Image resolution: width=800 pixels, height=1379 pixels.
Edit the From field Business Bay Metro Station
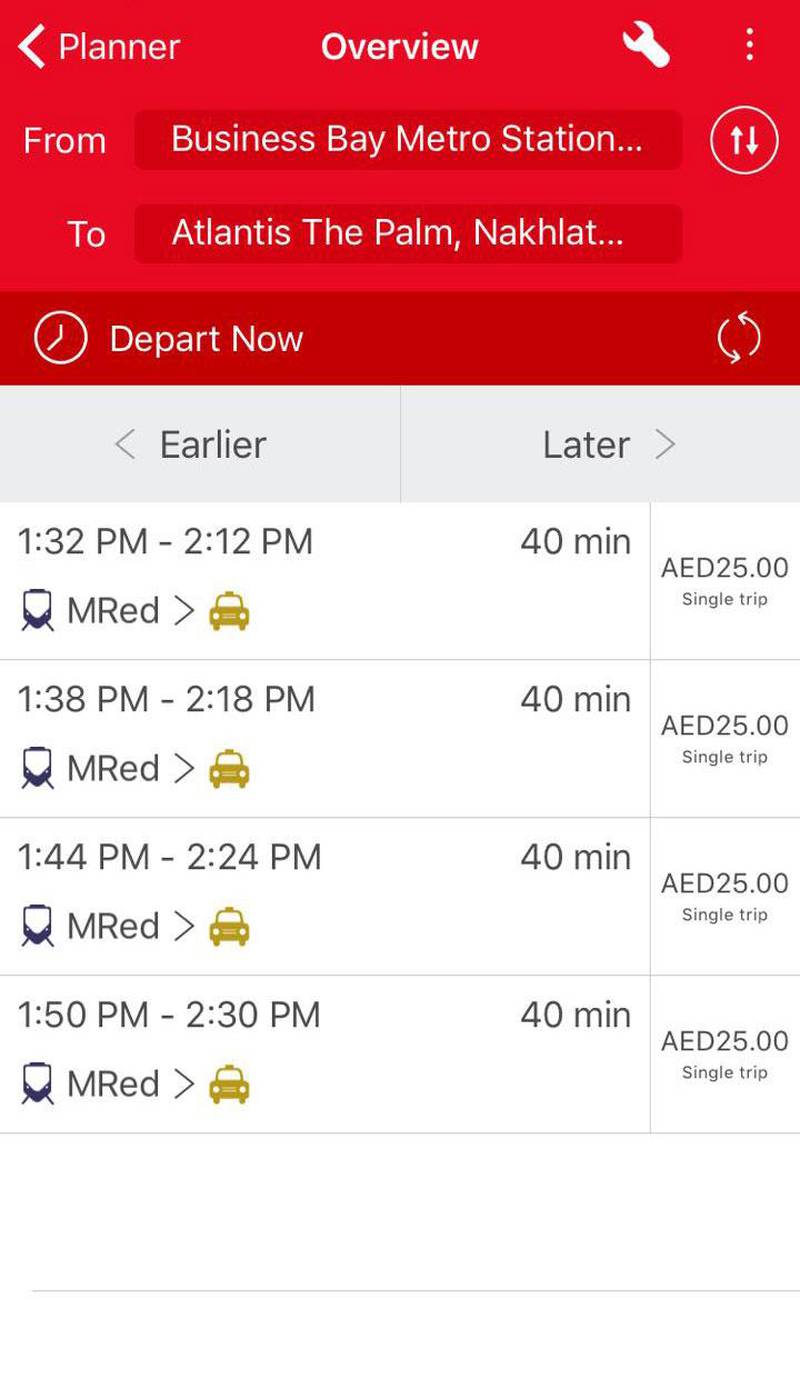408,139
